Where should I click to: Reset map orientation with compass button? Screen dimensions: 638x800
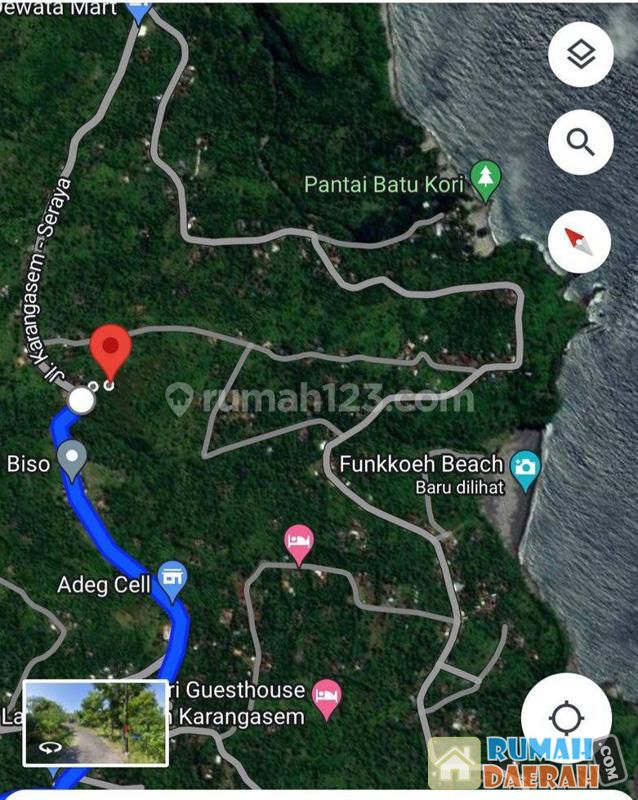point(581,241)
